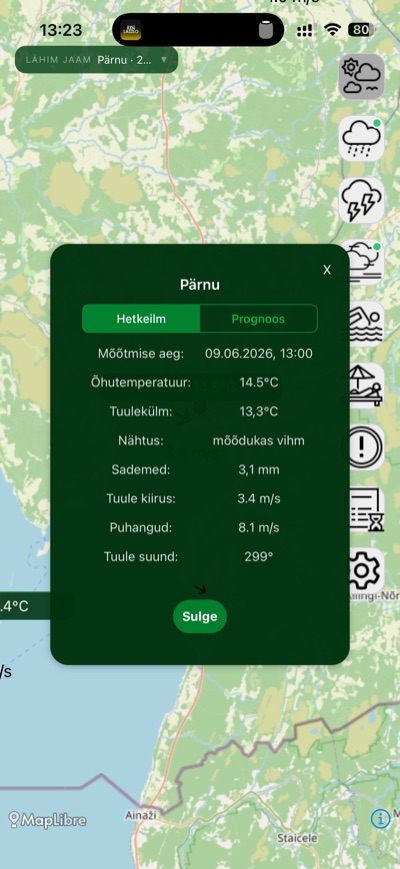
Task: Open the map attribution info icon
Action: pyautogui.click(x=381, y=818)
